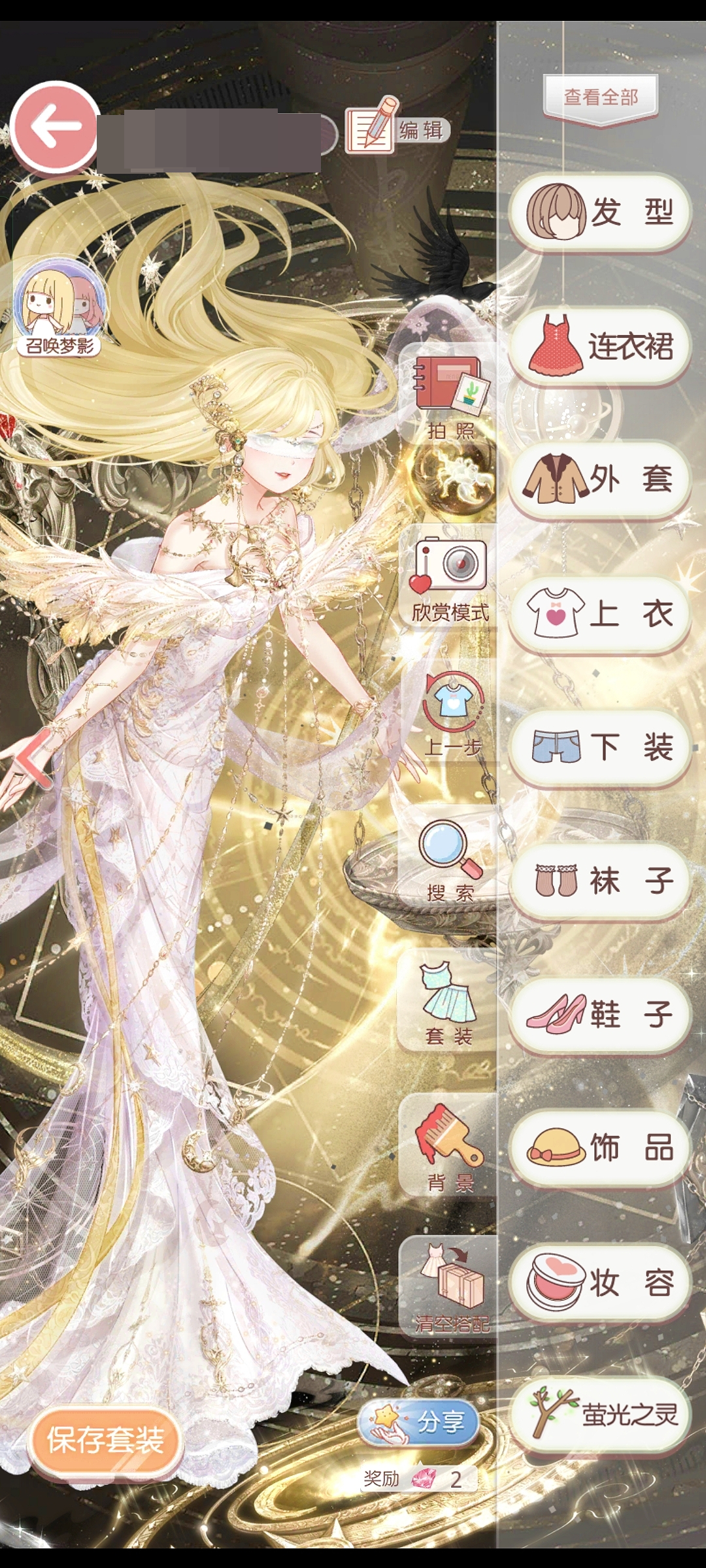This screenshot has width=706, height=1568.
Task: Open the 外套 coat category
Action: (x=599, y=480)
